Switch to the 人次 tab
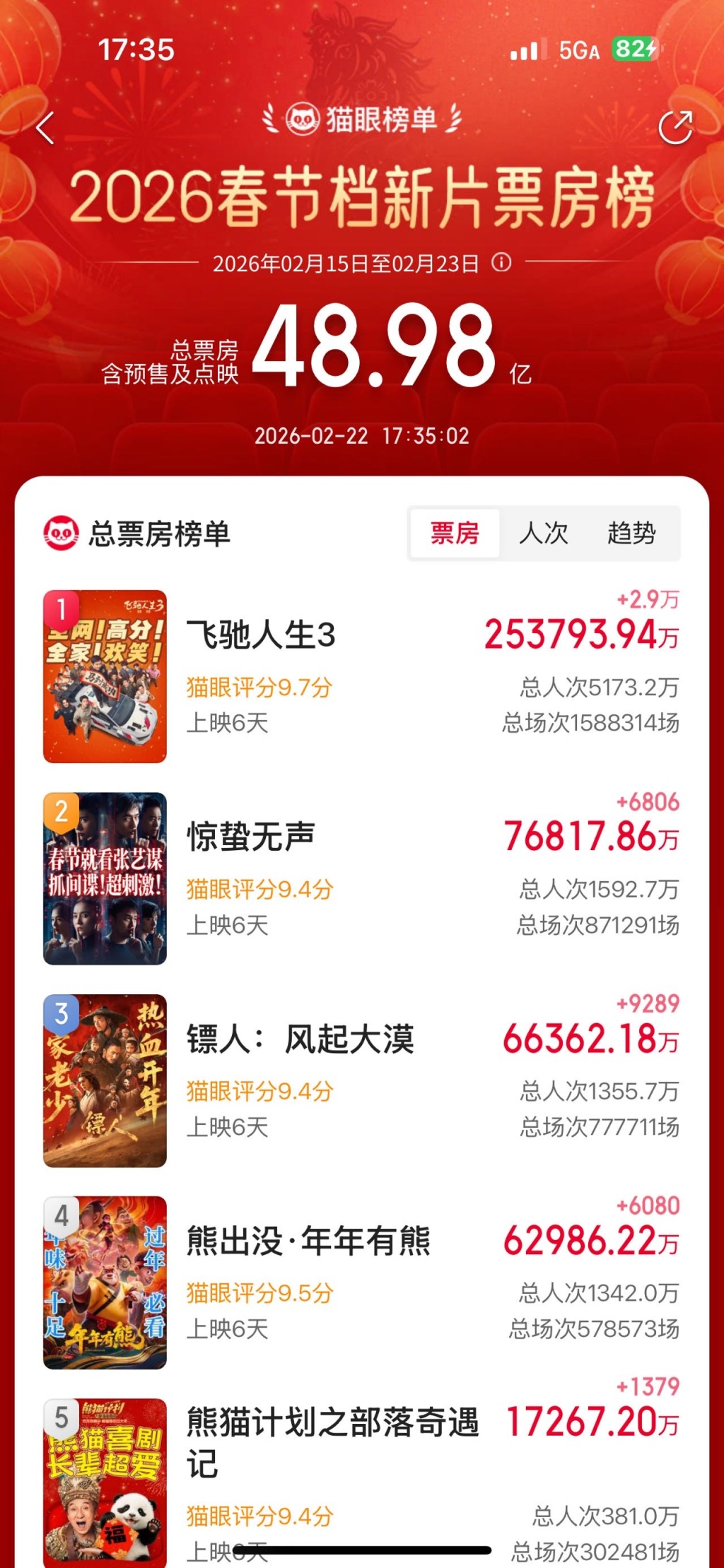Image resolution: width=724 pixels, height=1568 pixels. 543,533
